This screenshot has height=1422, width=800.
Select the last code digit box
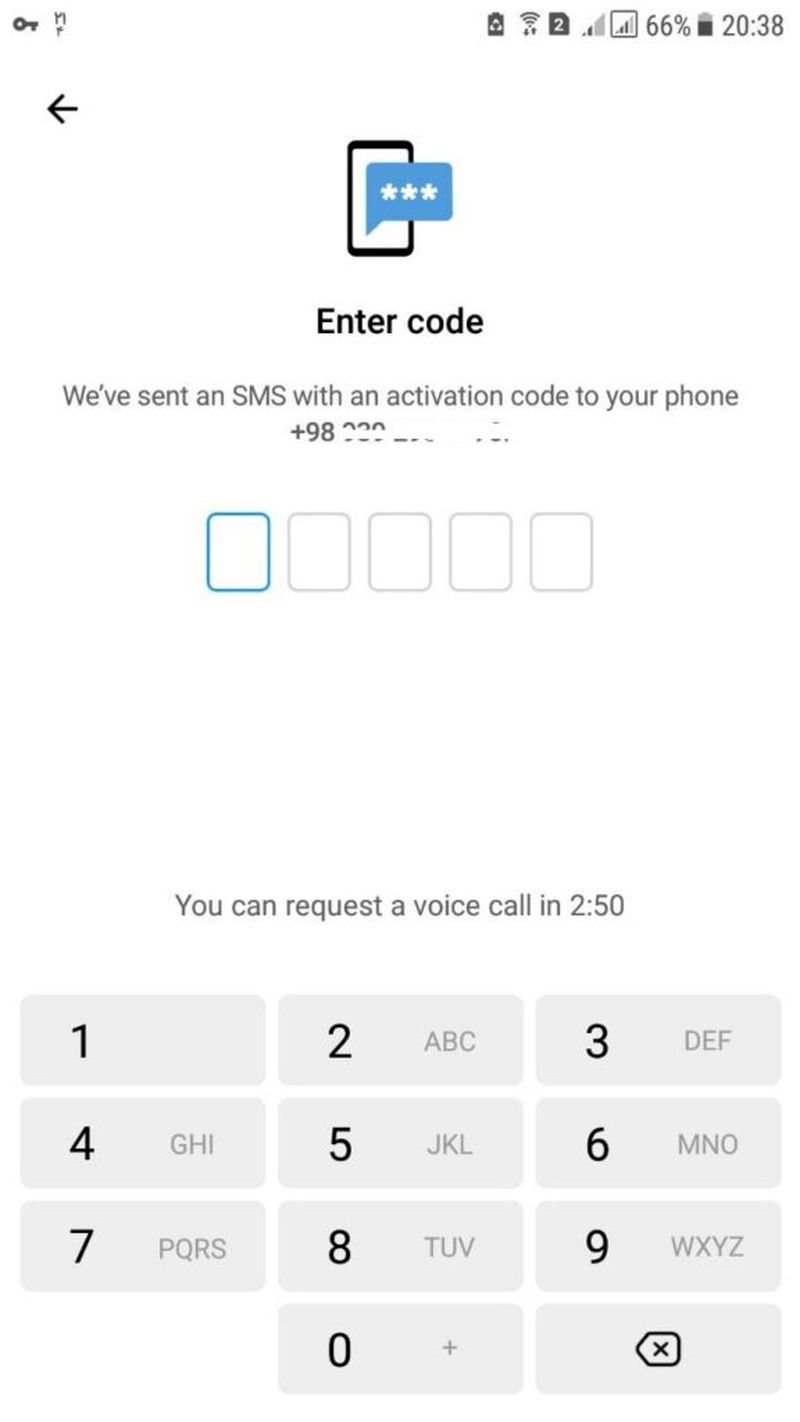coord(561,552)
